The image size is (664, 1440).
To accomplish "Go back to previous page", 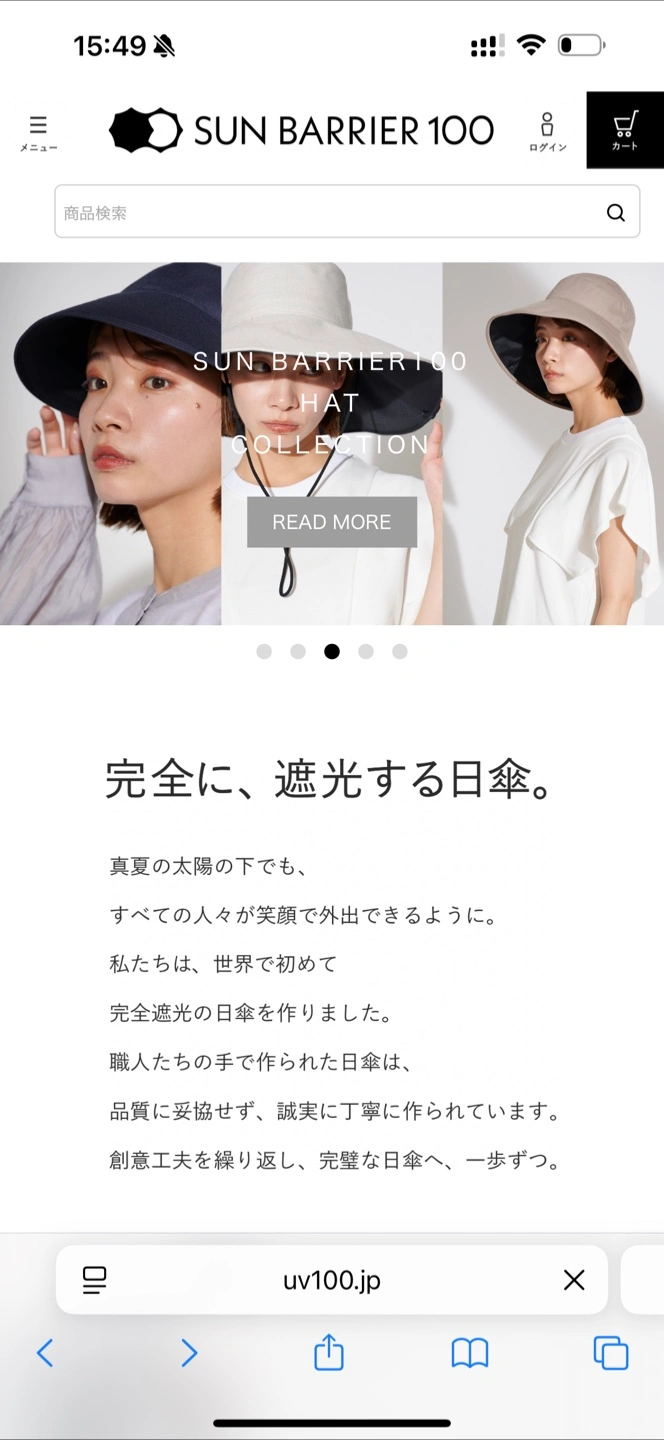I will (x=45, y=1354).
